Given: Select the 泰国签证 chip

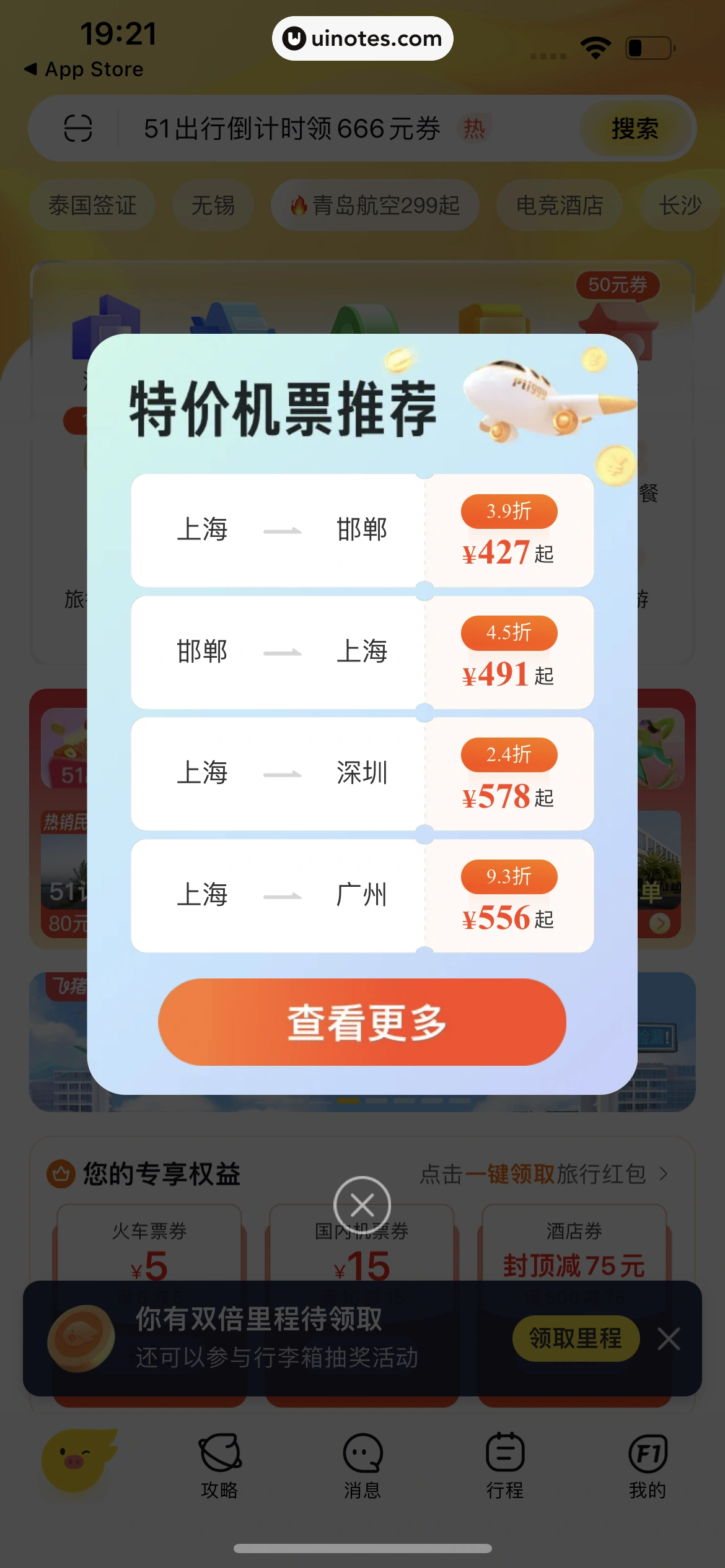Looking at the screenshot, I should point(92,205).
